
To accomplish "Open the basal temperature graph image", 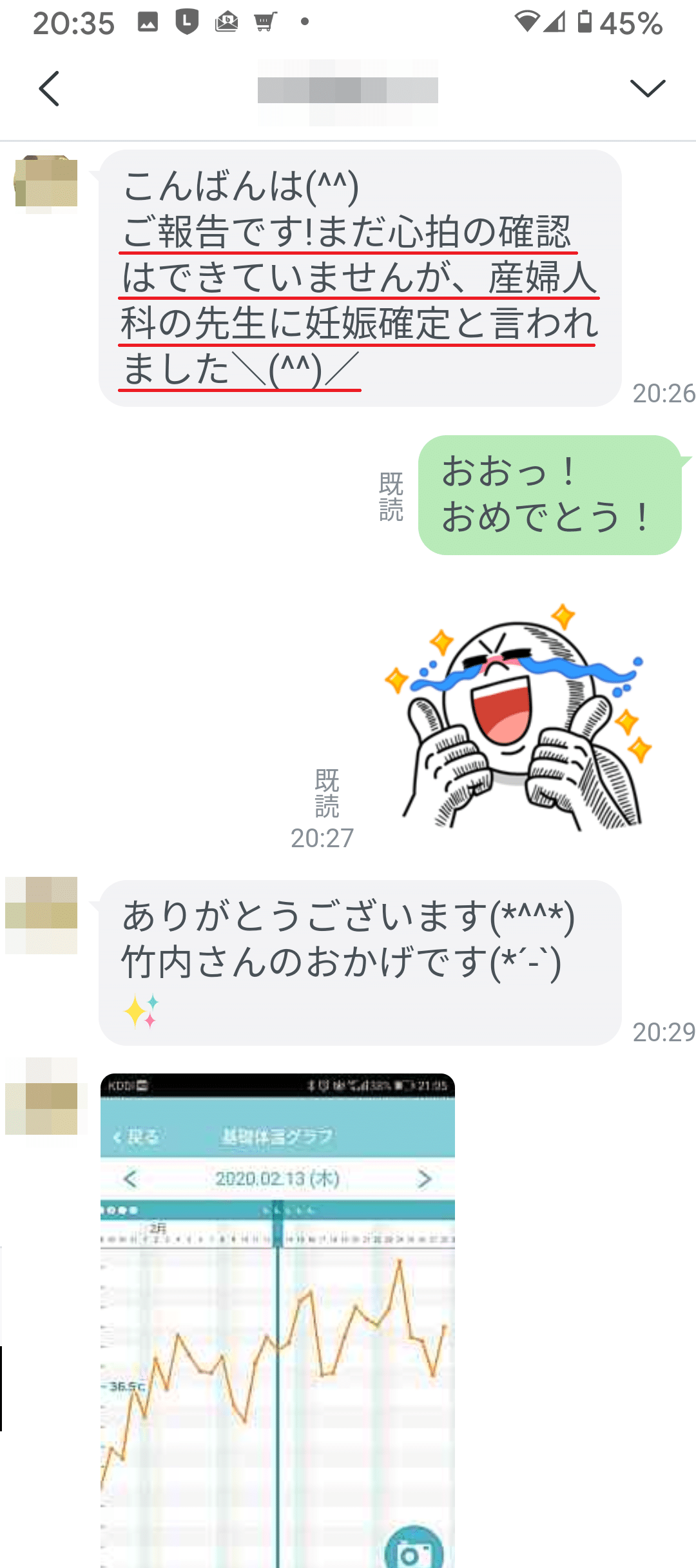I will (x=278, y=1320).
